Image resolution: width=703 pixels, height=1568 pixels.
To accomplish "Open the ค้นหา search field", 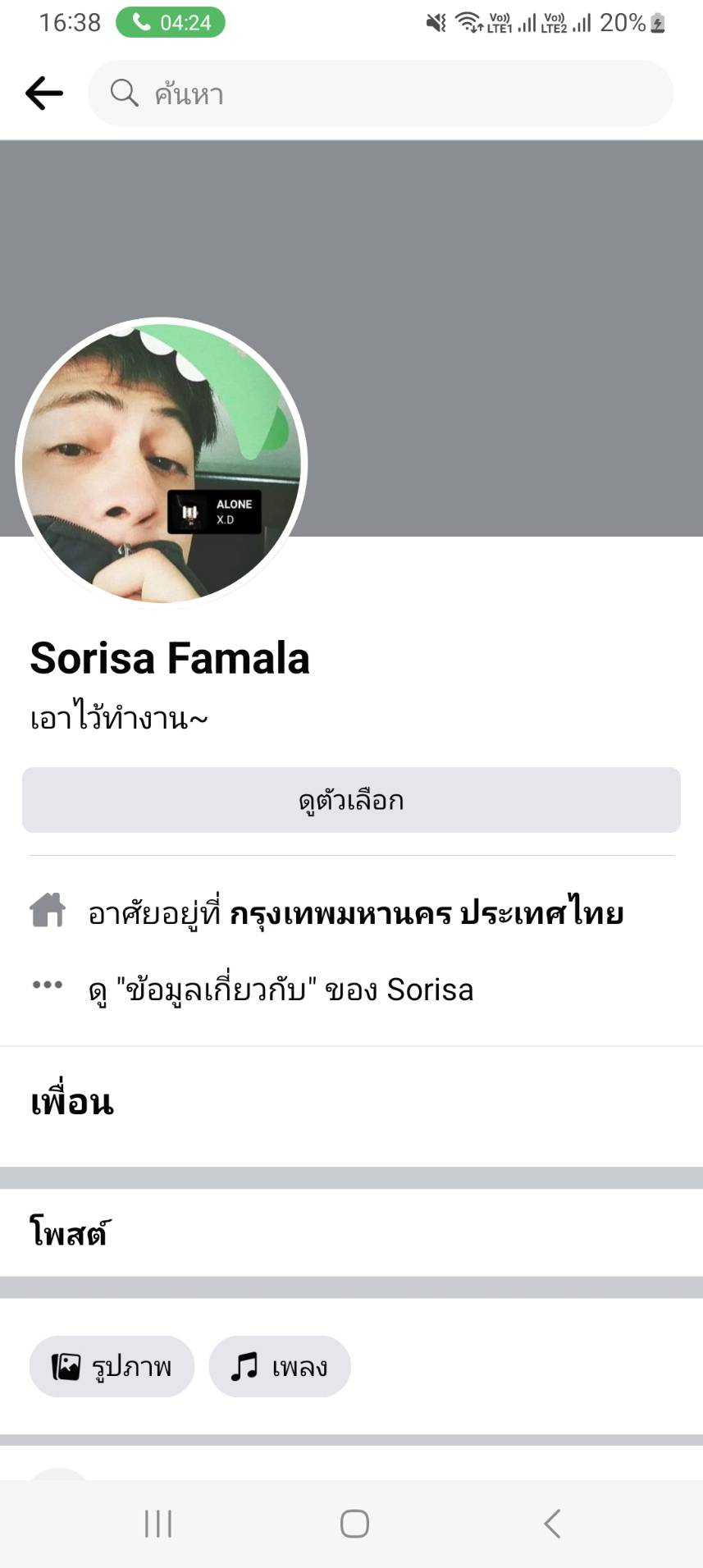I will pos(380,94).
